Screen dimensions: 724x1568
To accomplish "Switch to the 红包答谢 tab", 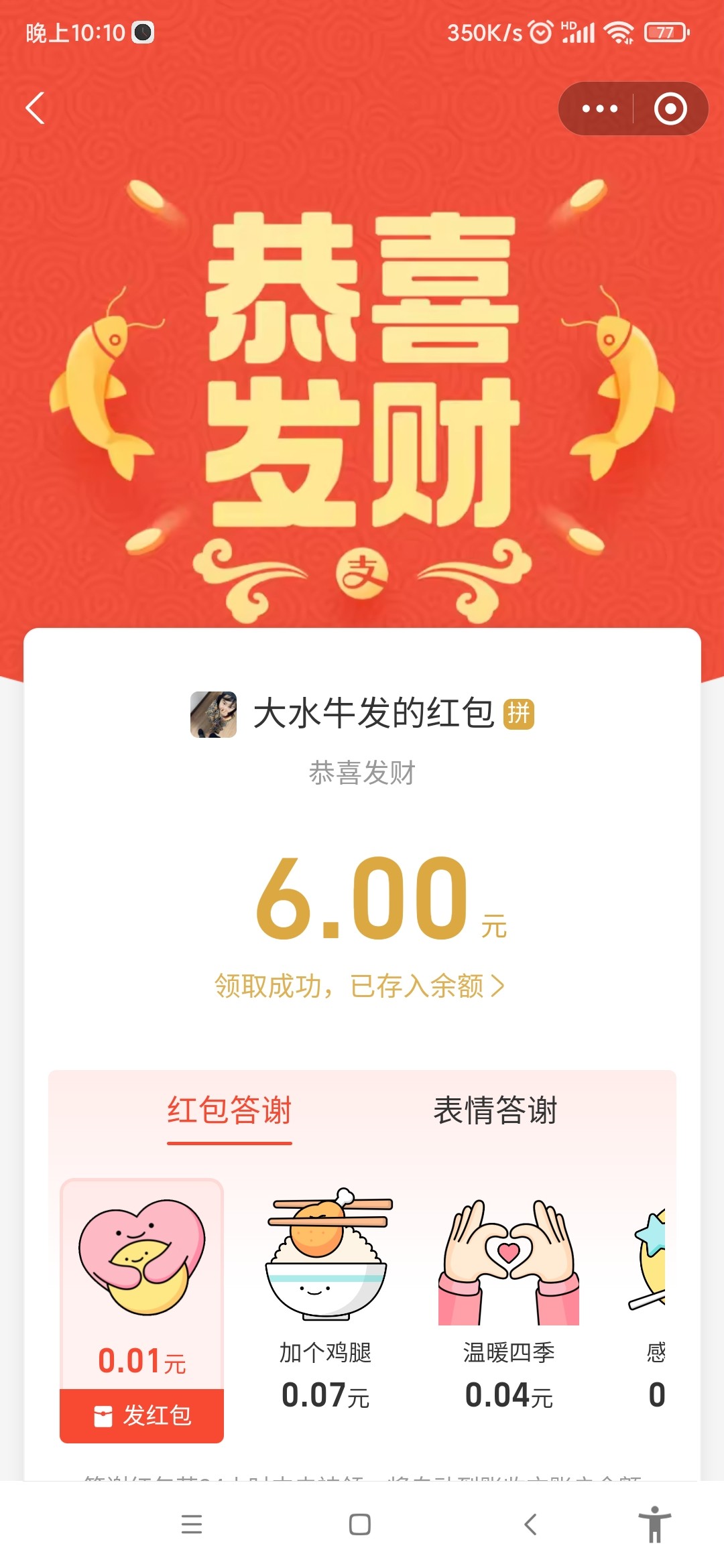I will click(229, 1110).
